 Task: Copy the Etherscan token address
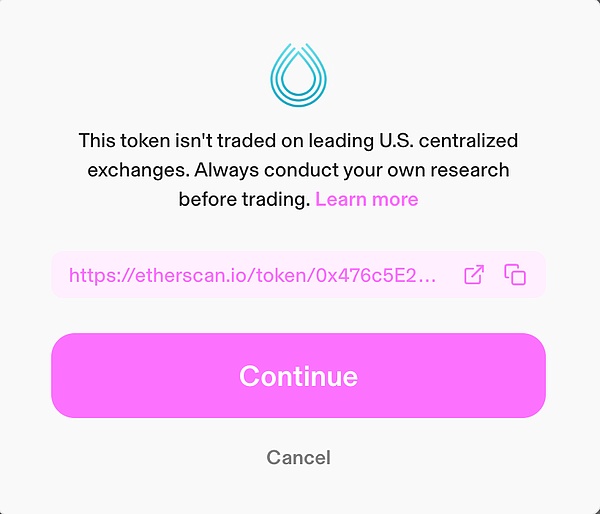(x=515, y=275)
